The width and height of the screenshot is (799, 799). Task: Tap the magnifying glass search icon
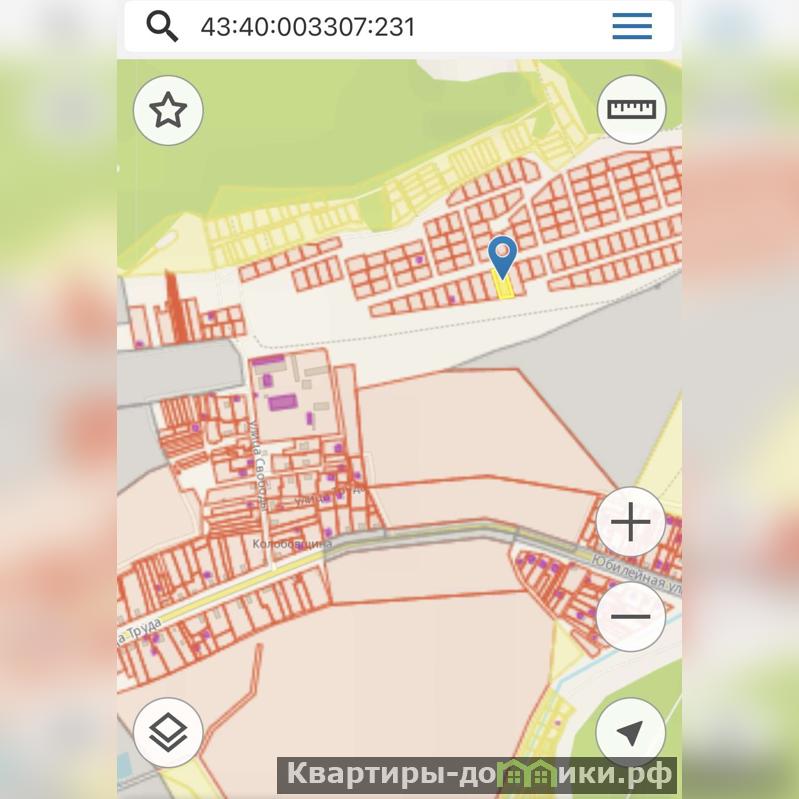162,27
